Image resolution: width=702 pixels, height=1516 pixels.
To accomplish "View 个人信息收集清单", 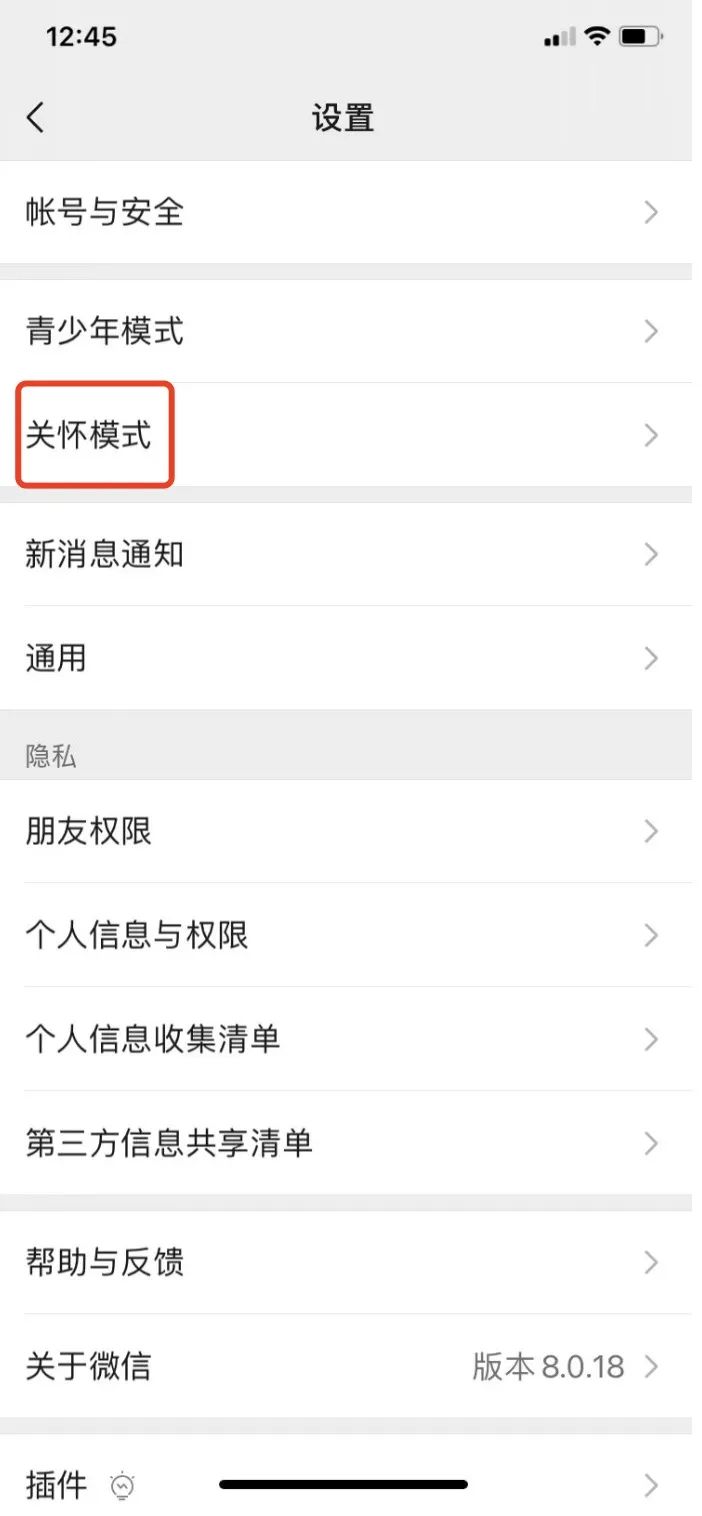I will coord(345,1039).
